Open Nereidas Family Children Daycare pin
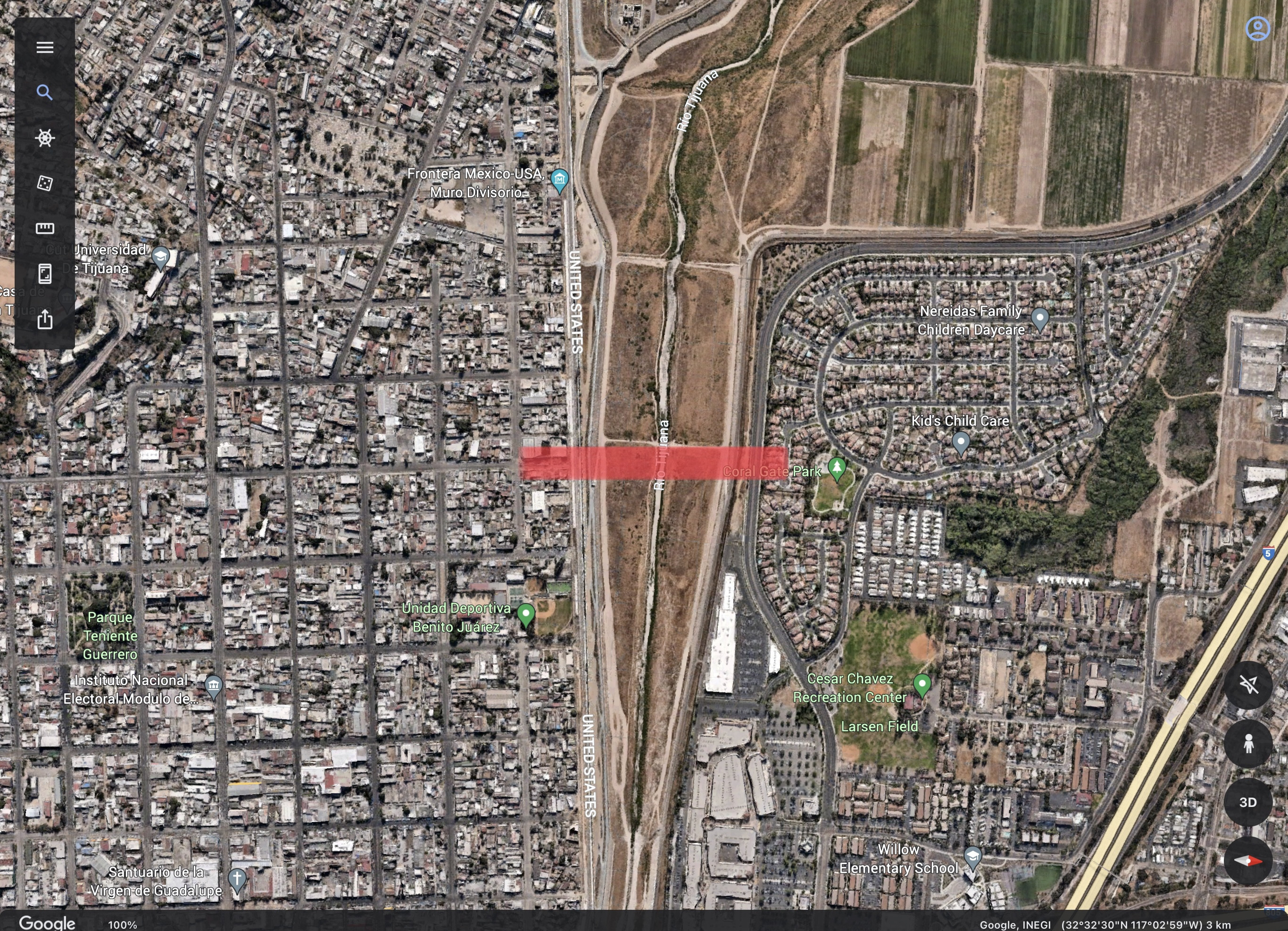1288x931 pixels. pyautogui.click(x=1039, y=319)
